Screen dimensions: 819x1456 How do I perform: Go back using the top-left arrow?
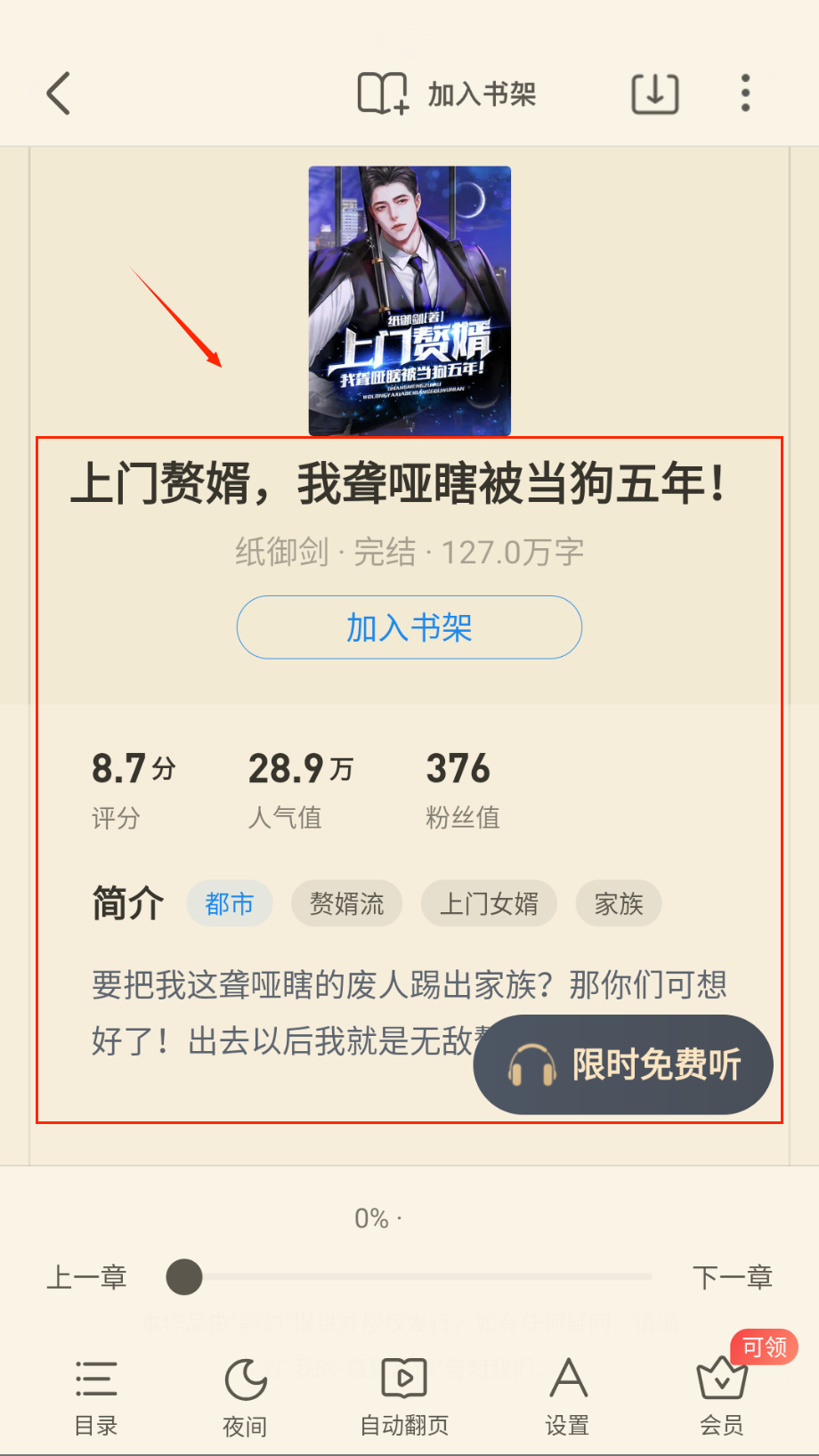(59, 93)
